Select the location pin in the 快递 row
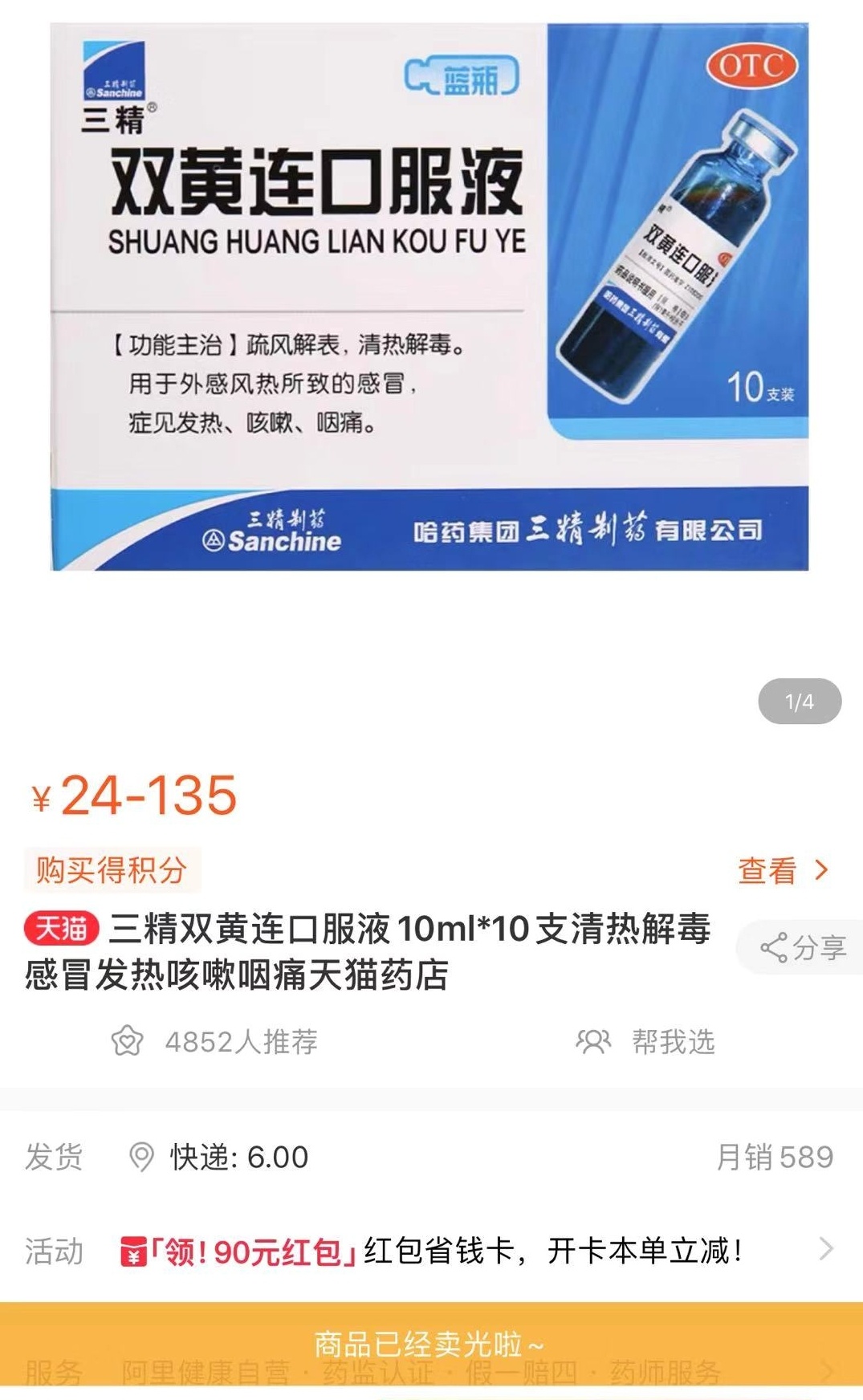The height and width of the screenshot is (1400, 863). tap(143, 1157)
